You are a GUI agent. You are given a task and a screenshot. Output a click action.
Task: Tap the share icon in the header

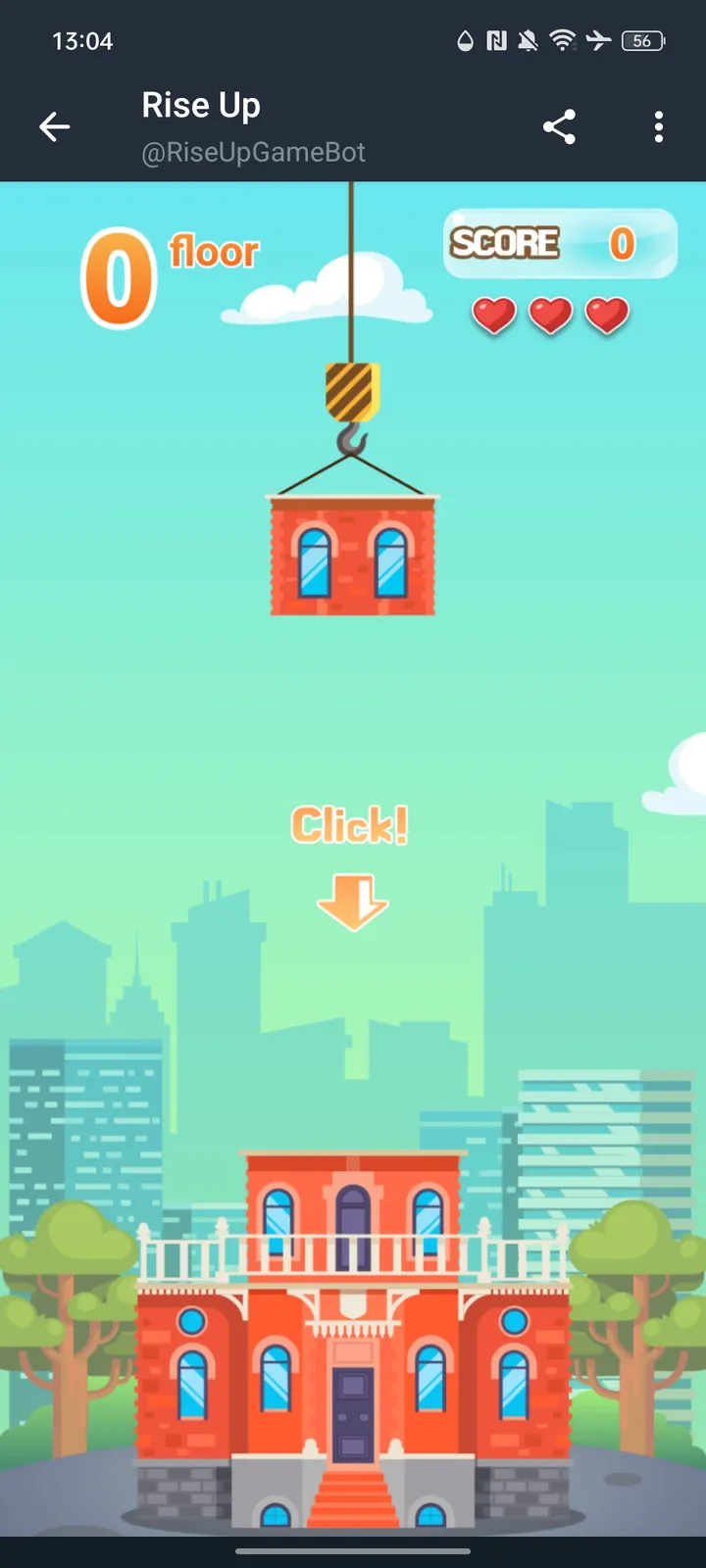coord(560,126)
